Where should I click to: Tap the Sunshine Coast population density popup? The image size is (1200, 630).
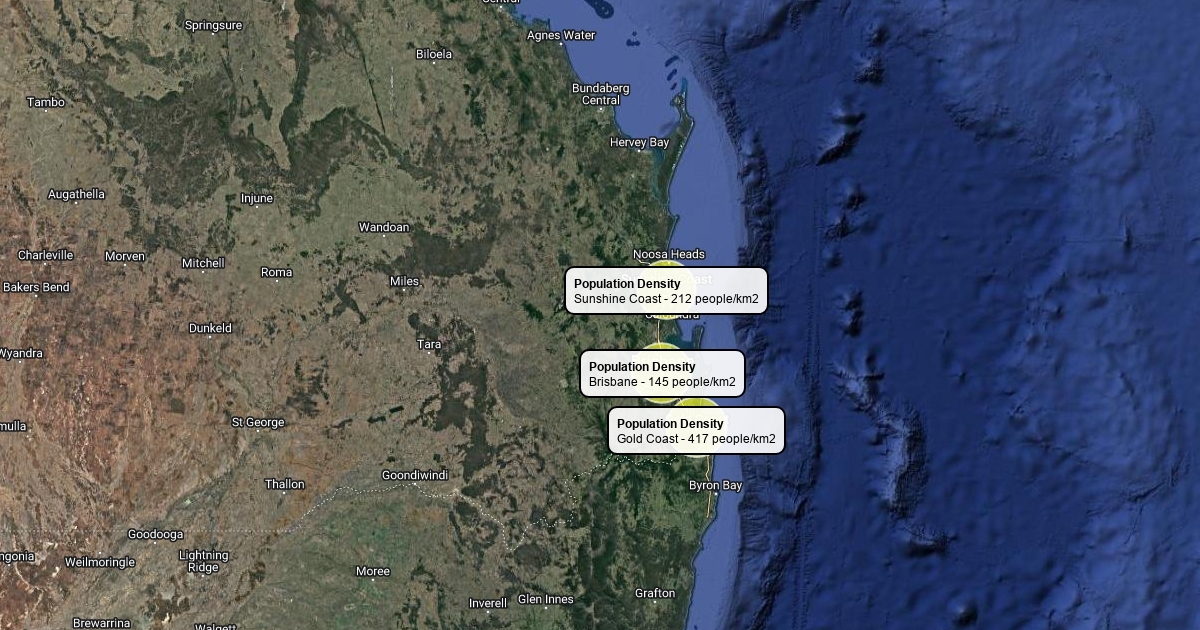666,291
